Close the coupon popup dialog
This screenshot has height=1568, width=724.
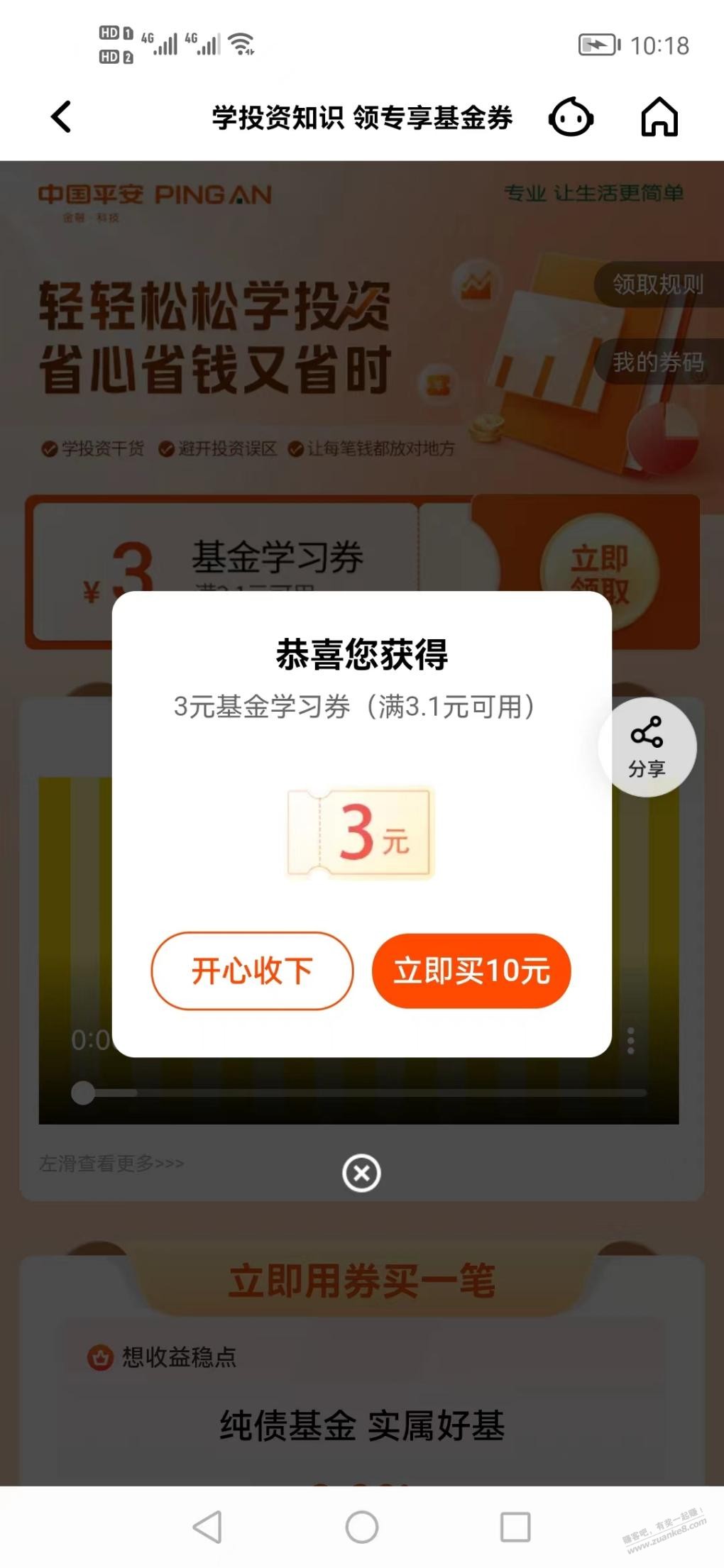[x=361, y=1173]
